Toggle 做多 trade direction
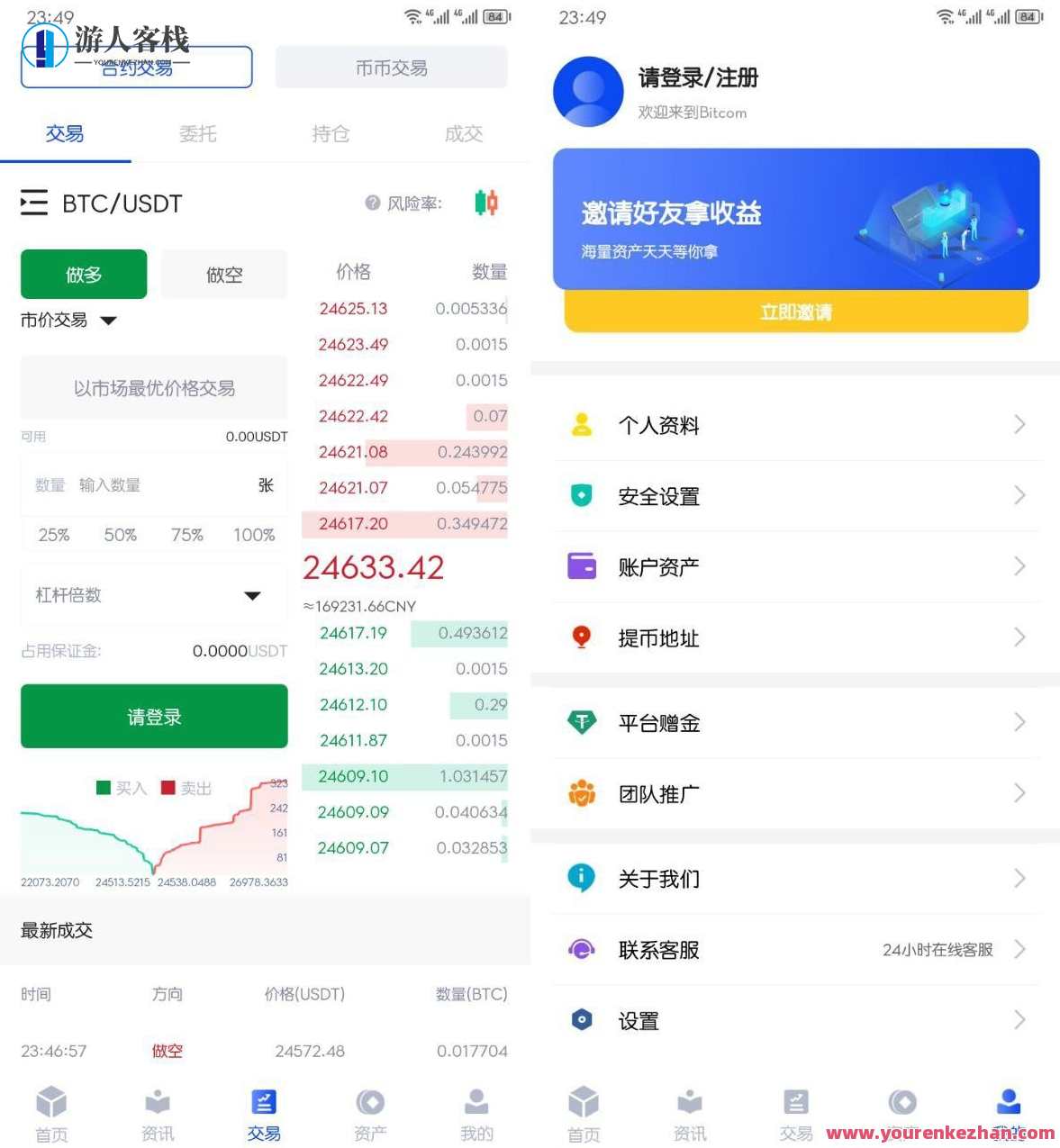This screenshot has width=1060, height=1148. tap(84, 274)
